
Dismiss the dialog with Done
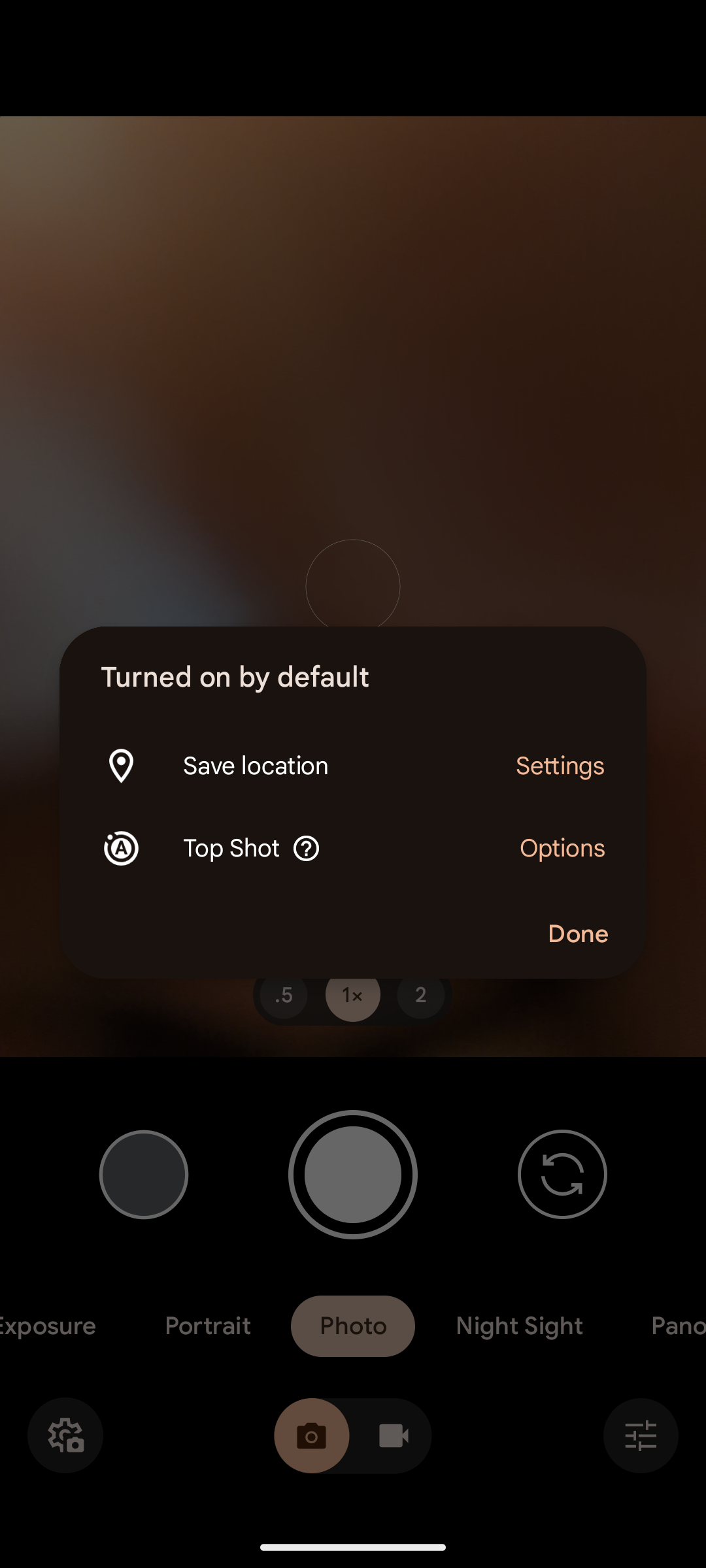coord(578,934)
